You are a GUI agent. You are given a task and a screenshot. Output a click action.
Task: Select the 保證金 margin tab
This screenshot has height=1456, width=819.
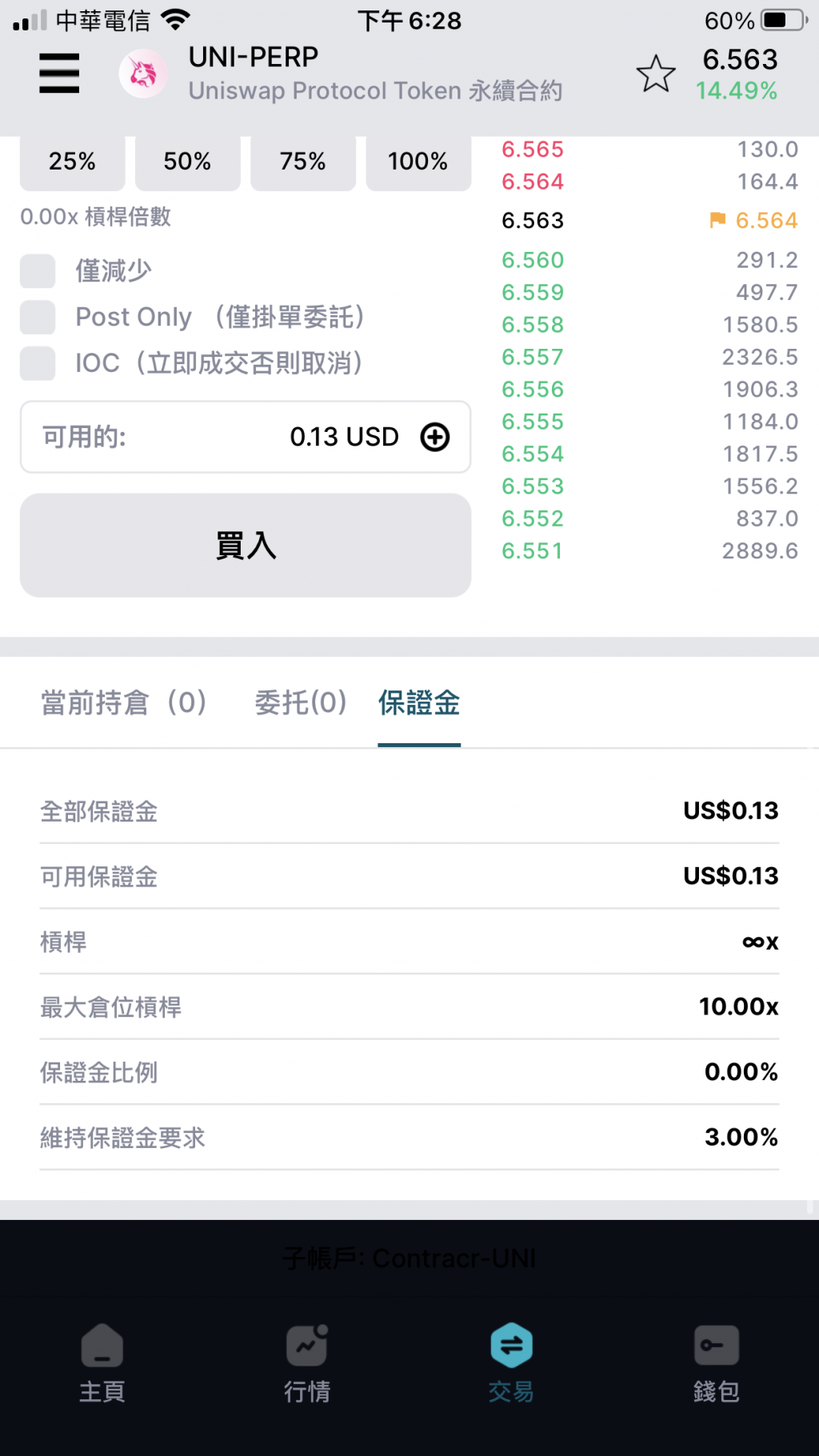[418, 703]
